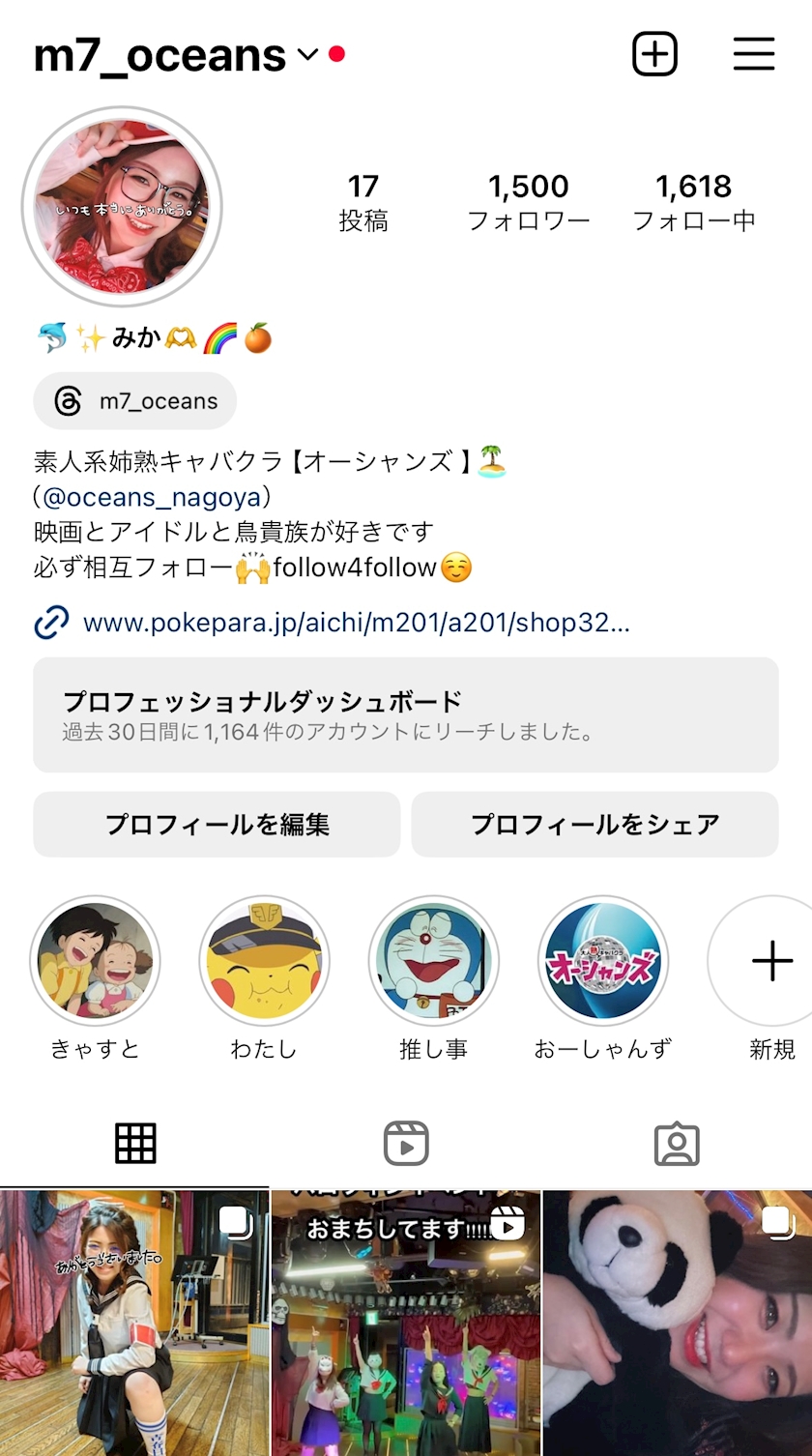The height and width of the screenshot is (1456, 812).
Task: Open the きゃすと story highlight
Action: coord(95,960)
